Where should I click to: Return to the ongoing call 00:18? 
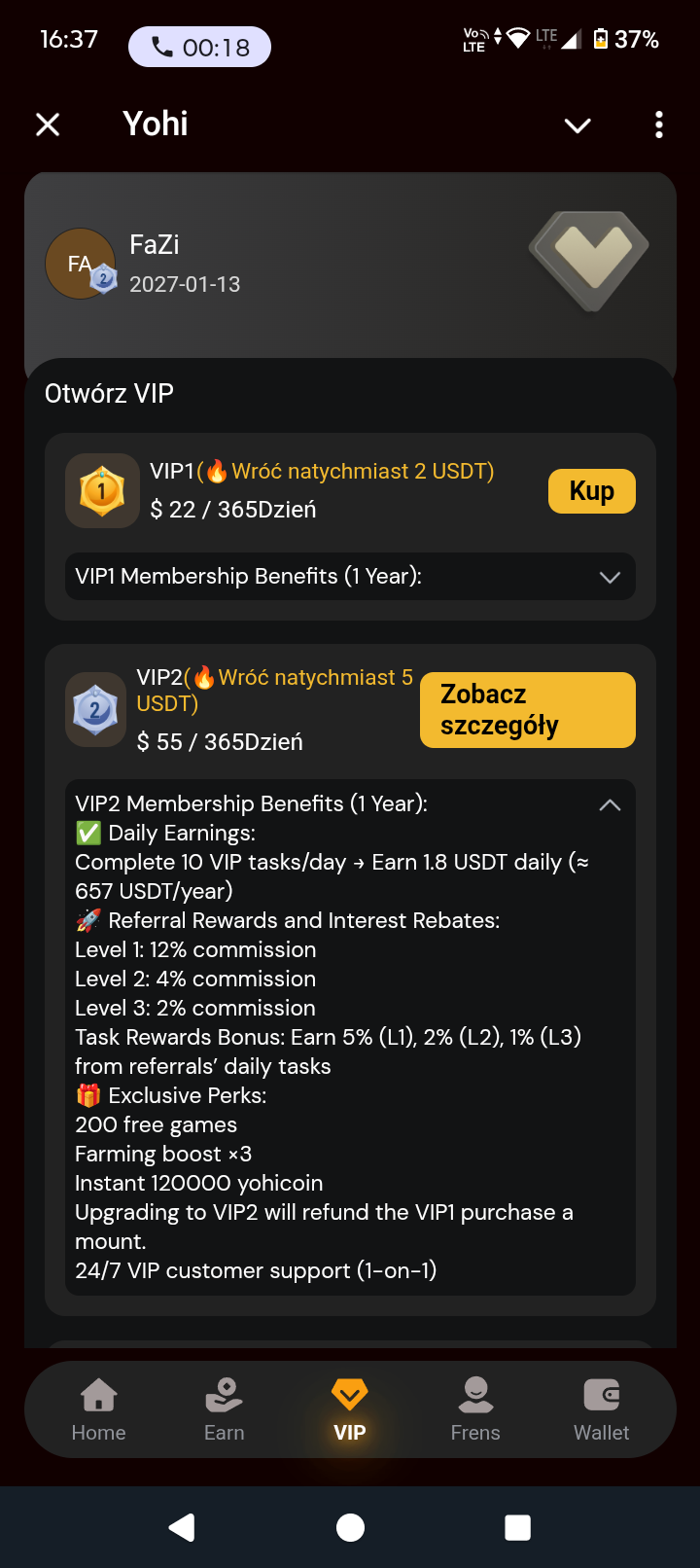(199, 47)
